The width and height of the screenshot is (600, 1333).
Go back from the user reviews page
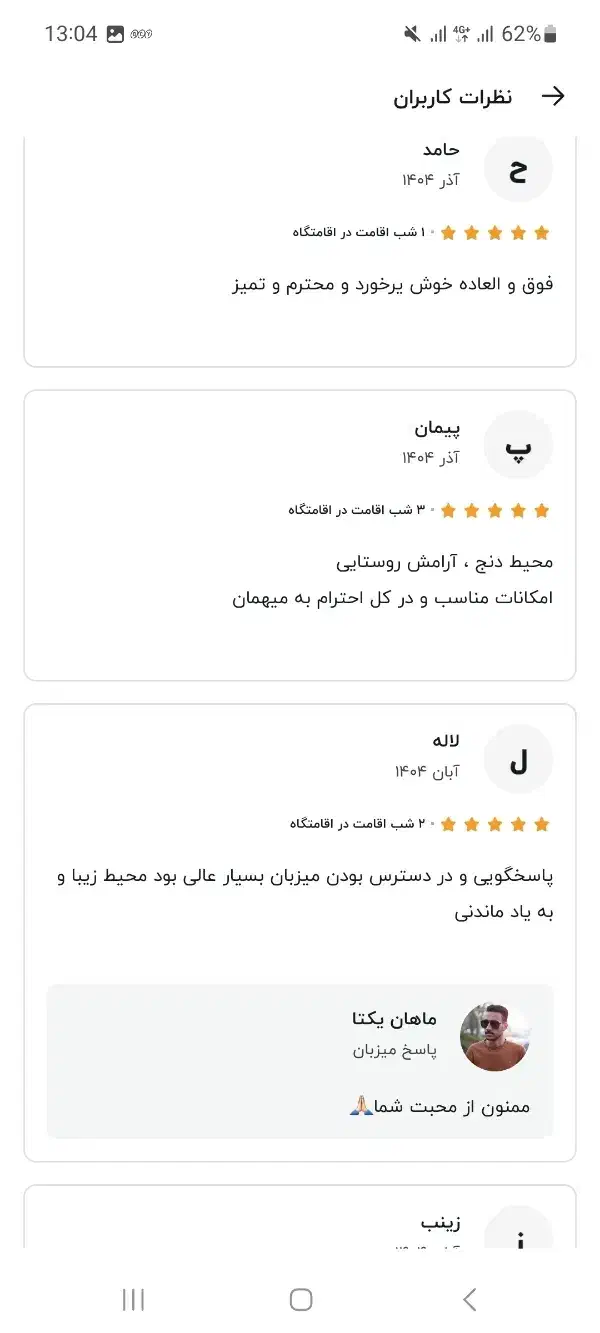coord(553,96)
